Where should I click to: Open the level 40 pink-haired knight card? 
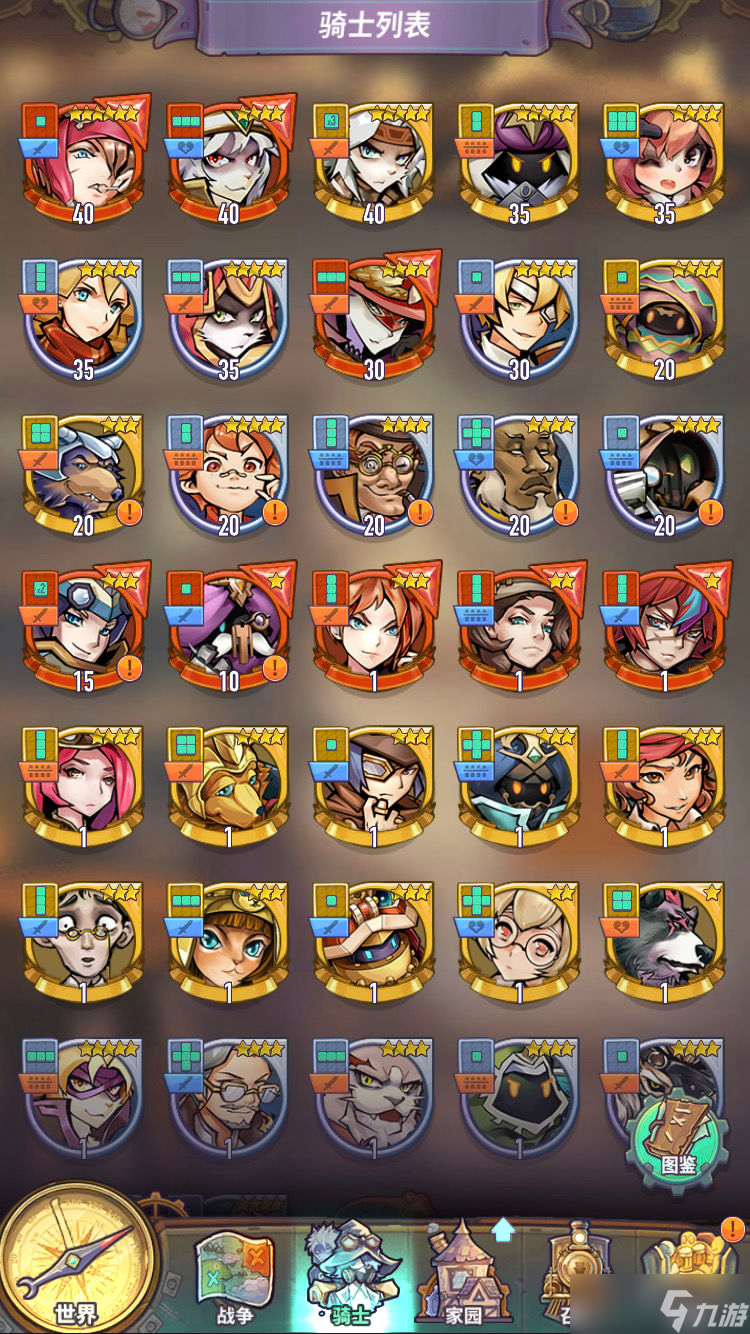(x=85, y=162)
